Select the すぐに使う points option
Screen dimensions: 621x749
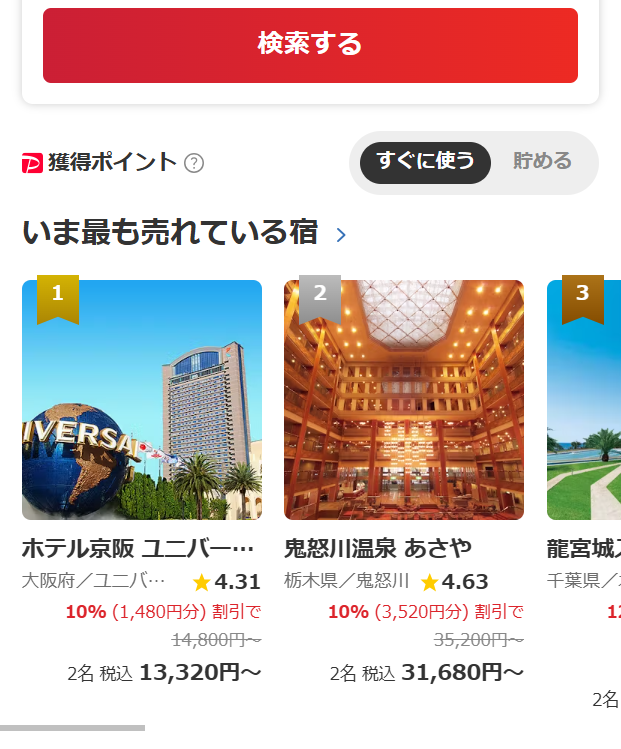pyautogui.click(x=425, y=162)
